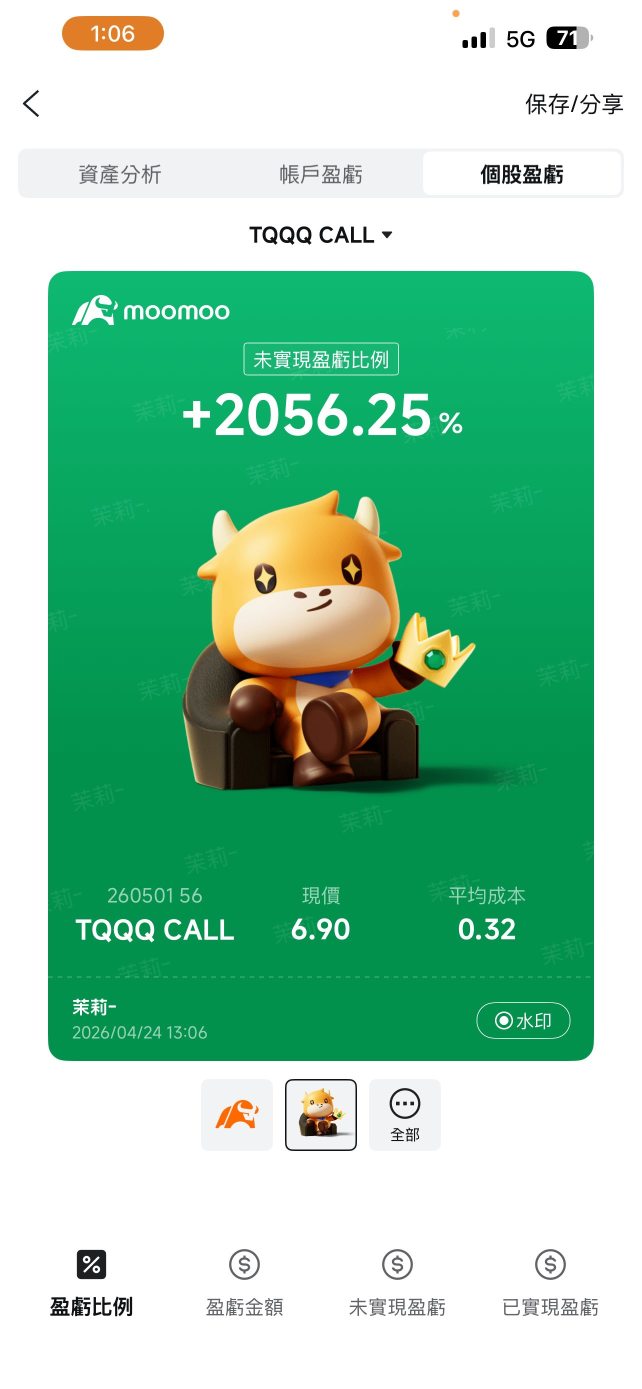
Task: Select the 已實現盈虧 display option
Action: (x=550, y=1283)
